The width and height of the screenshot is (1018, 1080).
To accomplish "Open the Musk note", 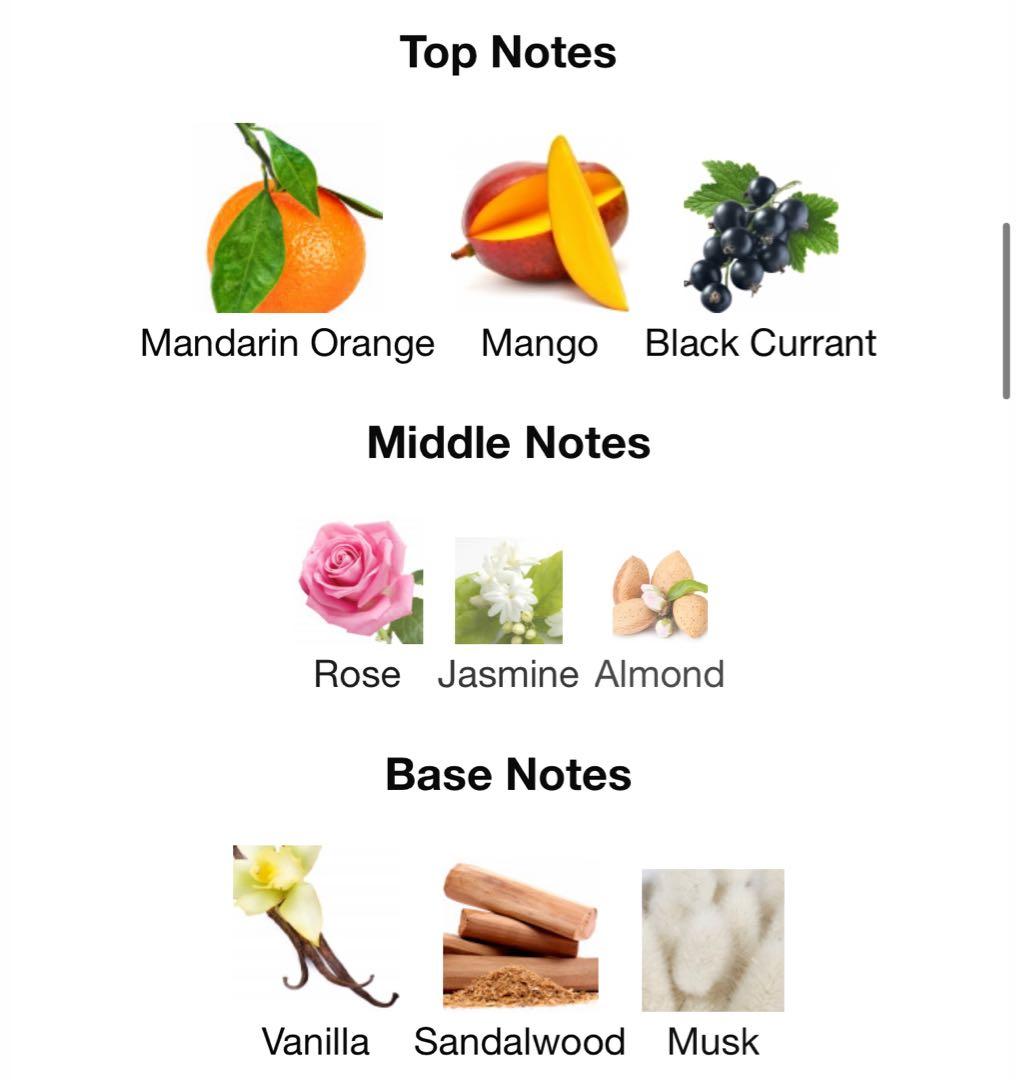I will tap(713, 940).
